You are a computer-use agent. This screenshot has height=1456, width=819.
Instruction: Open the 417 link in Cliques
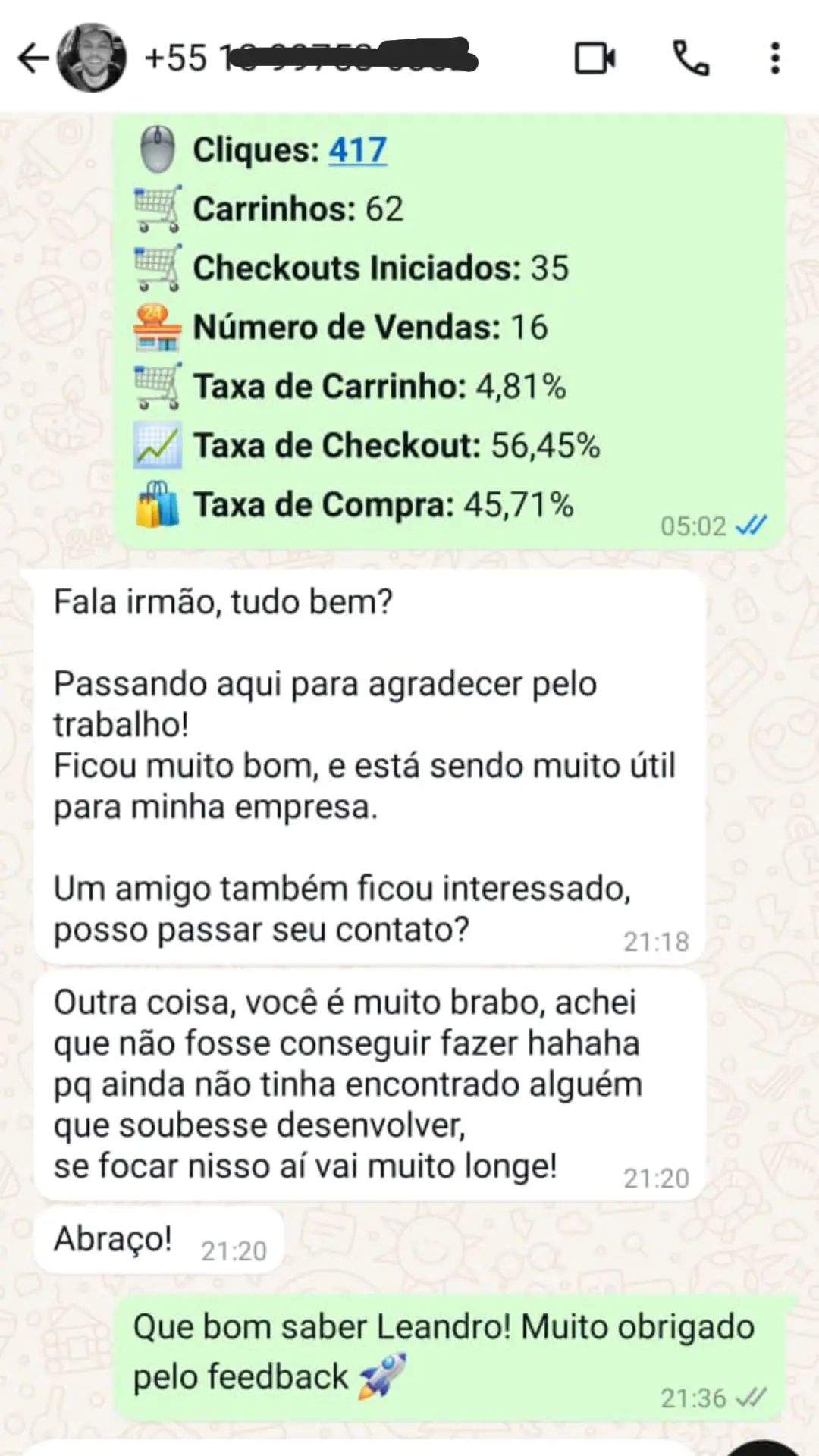coord(357,149)
